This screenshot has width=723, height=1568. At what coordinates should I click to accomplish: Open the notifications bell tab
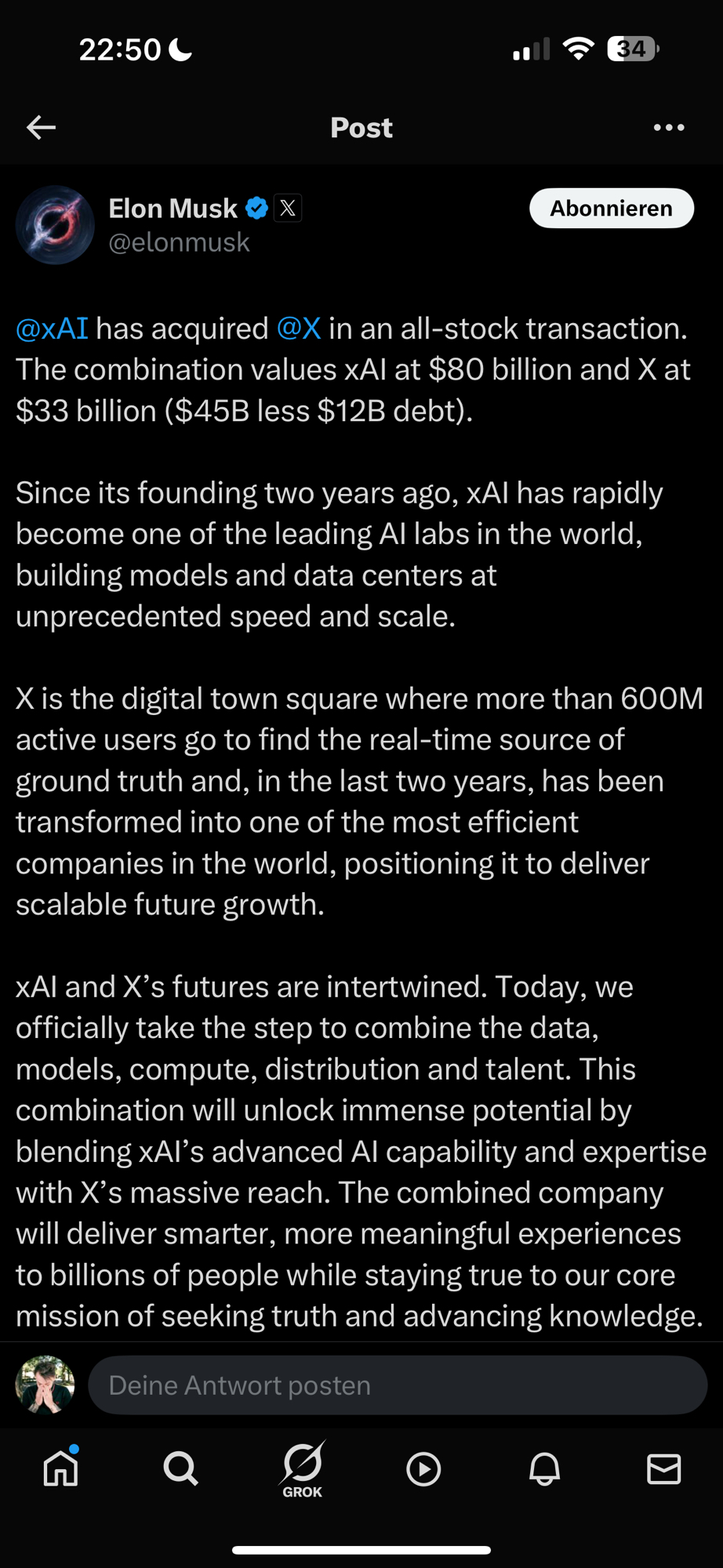[x=544, y=1468]
